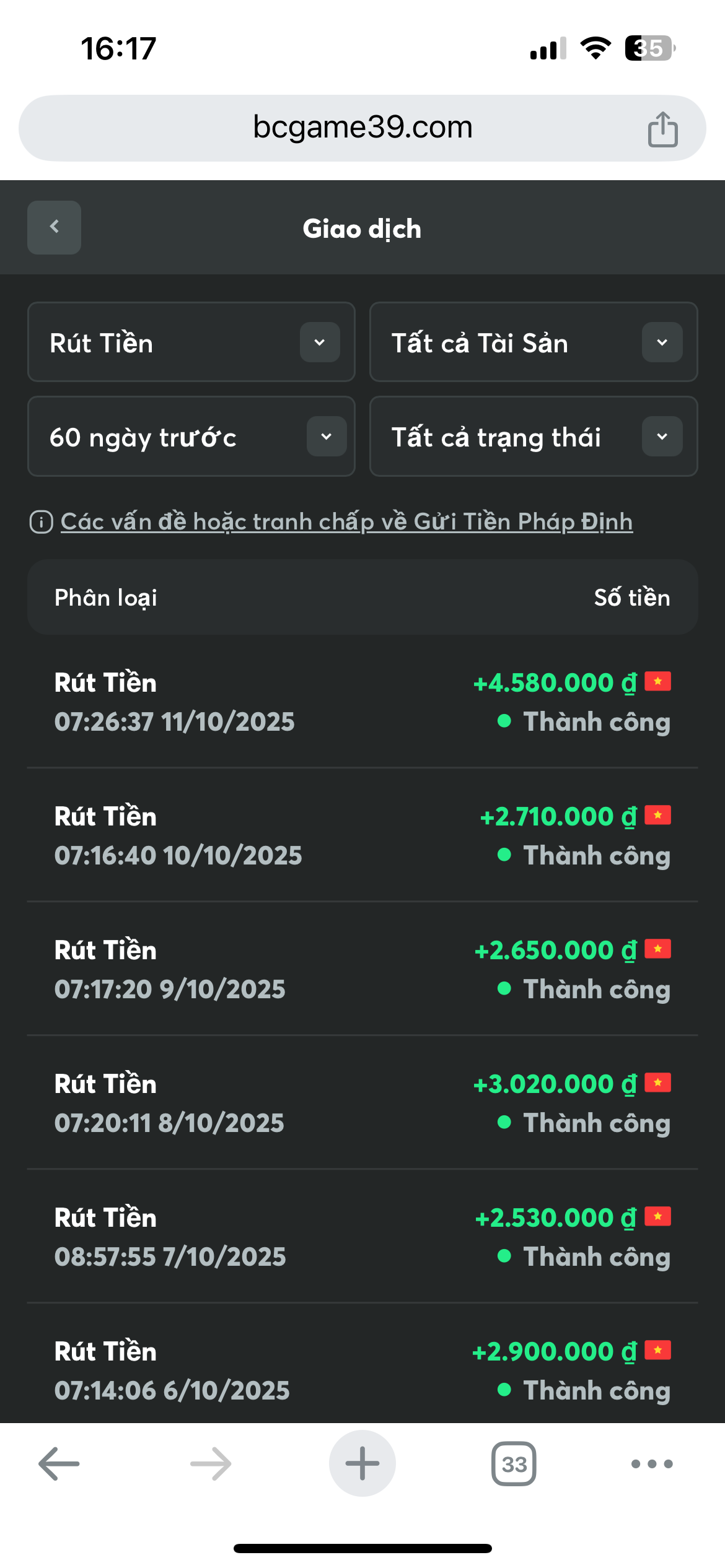Open the Rút Tiền transaction type dropdown
This screenshot has width=725, height=1568.
click(191, 342)
